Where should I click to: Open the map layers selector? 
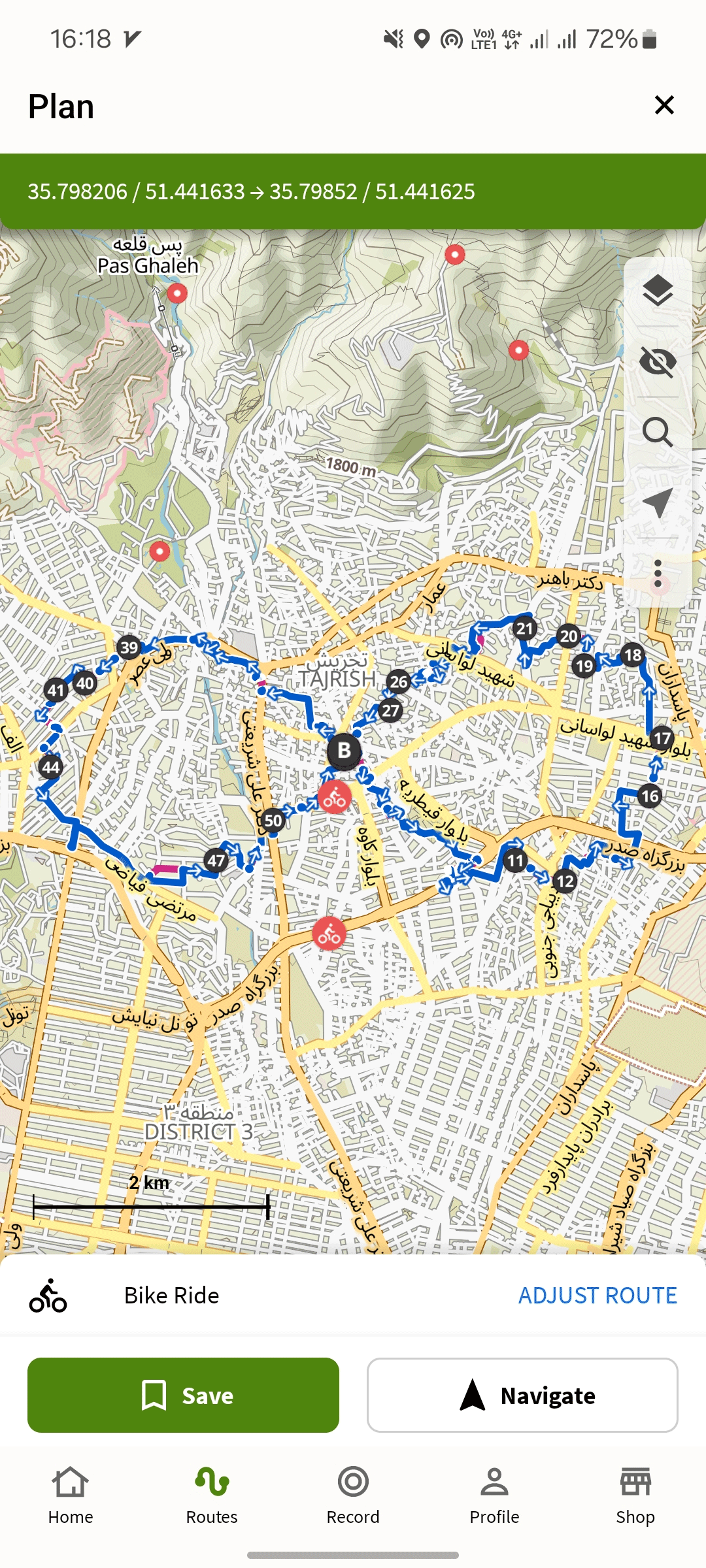(658, 291)
